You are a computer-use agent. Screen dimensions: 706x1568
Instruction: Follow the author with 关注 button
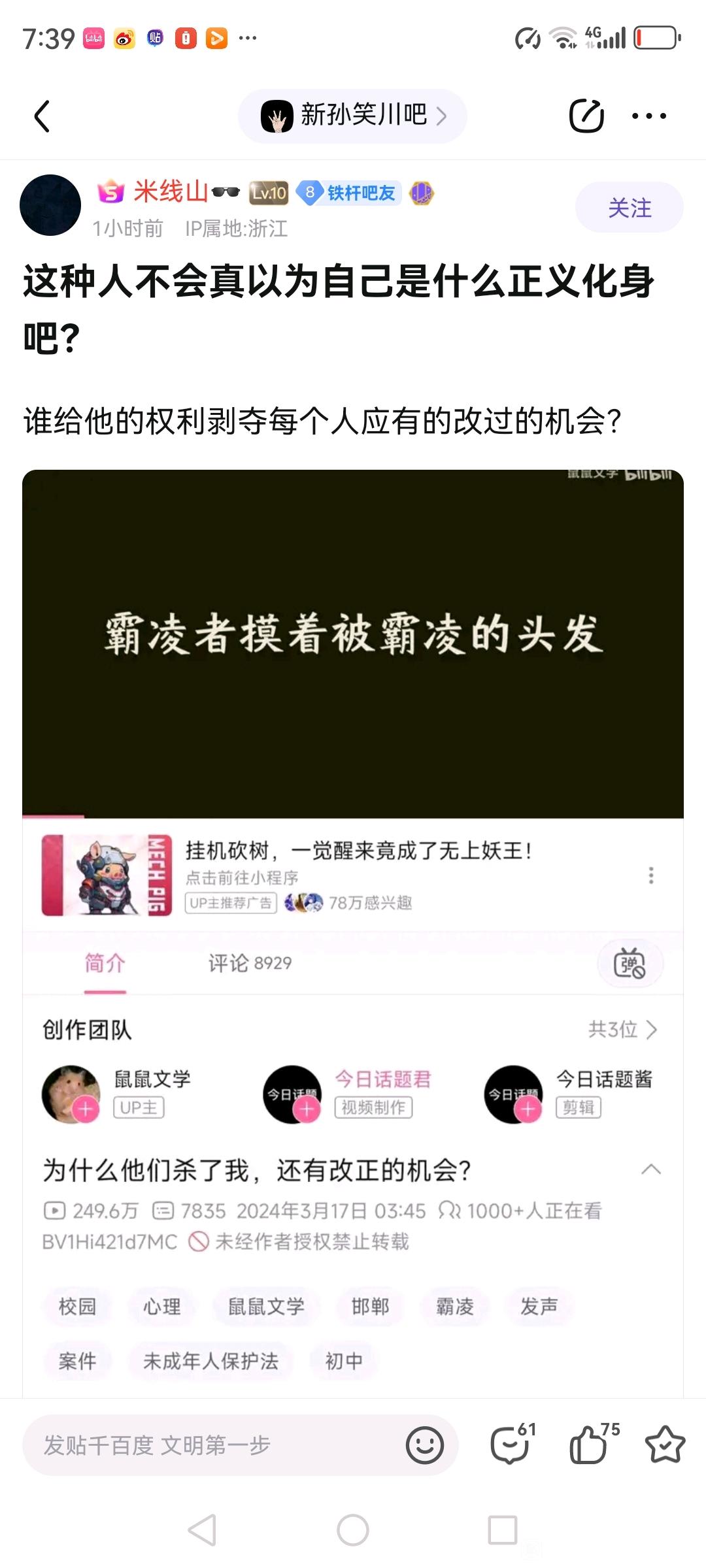point(629,208)
